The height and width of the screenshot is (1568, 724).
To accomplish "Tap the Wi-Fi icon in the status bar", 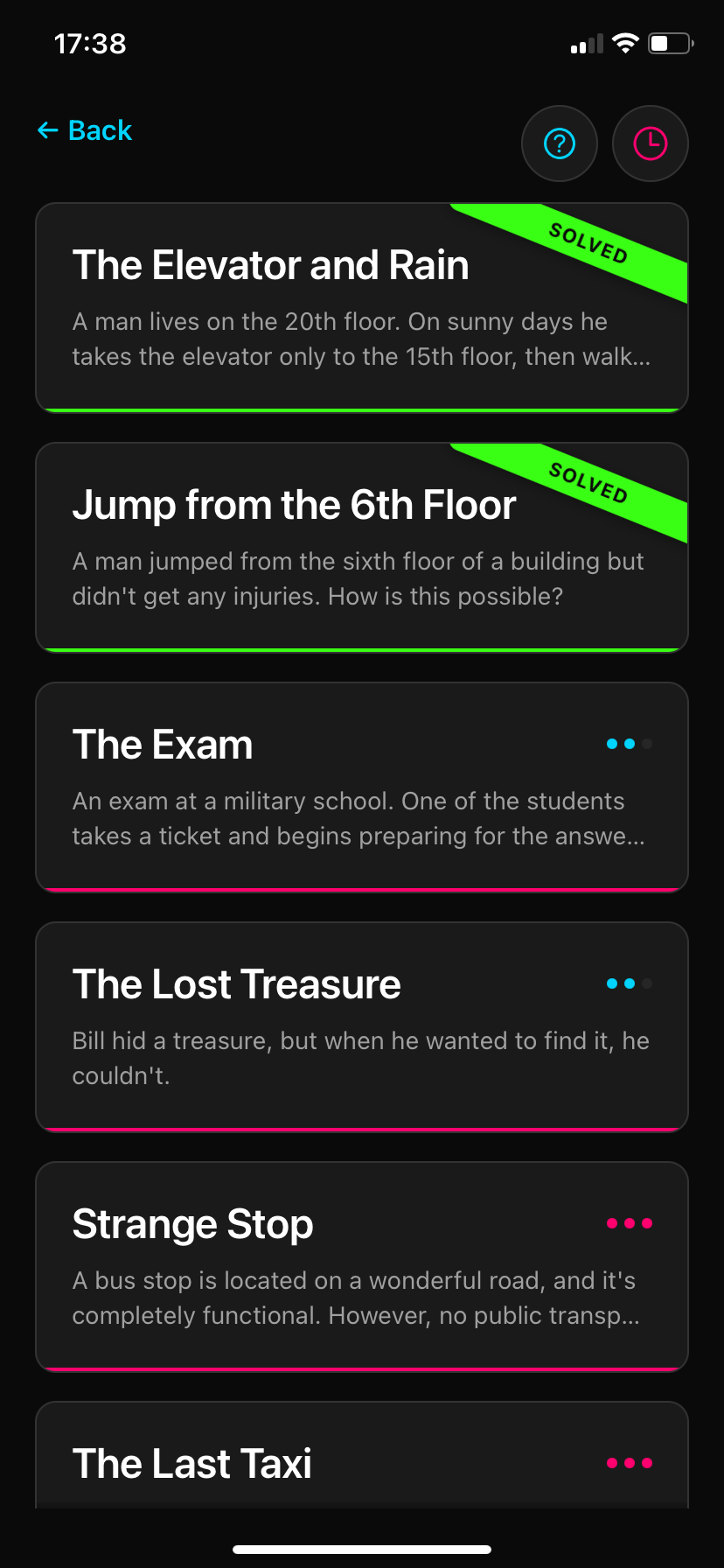I will tap(624, 42).
